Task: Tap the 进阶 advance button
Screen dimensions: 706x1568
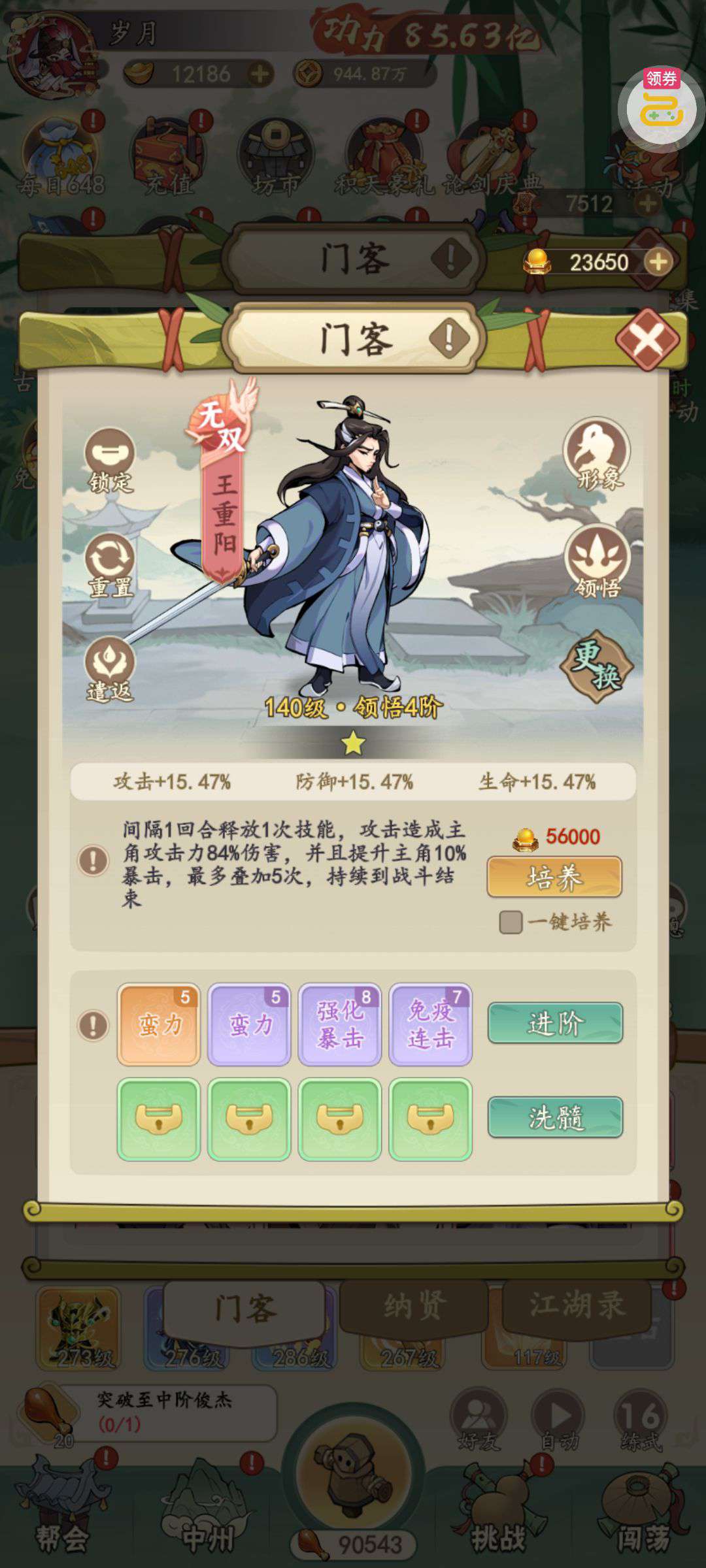Action: click(555, 1022)
